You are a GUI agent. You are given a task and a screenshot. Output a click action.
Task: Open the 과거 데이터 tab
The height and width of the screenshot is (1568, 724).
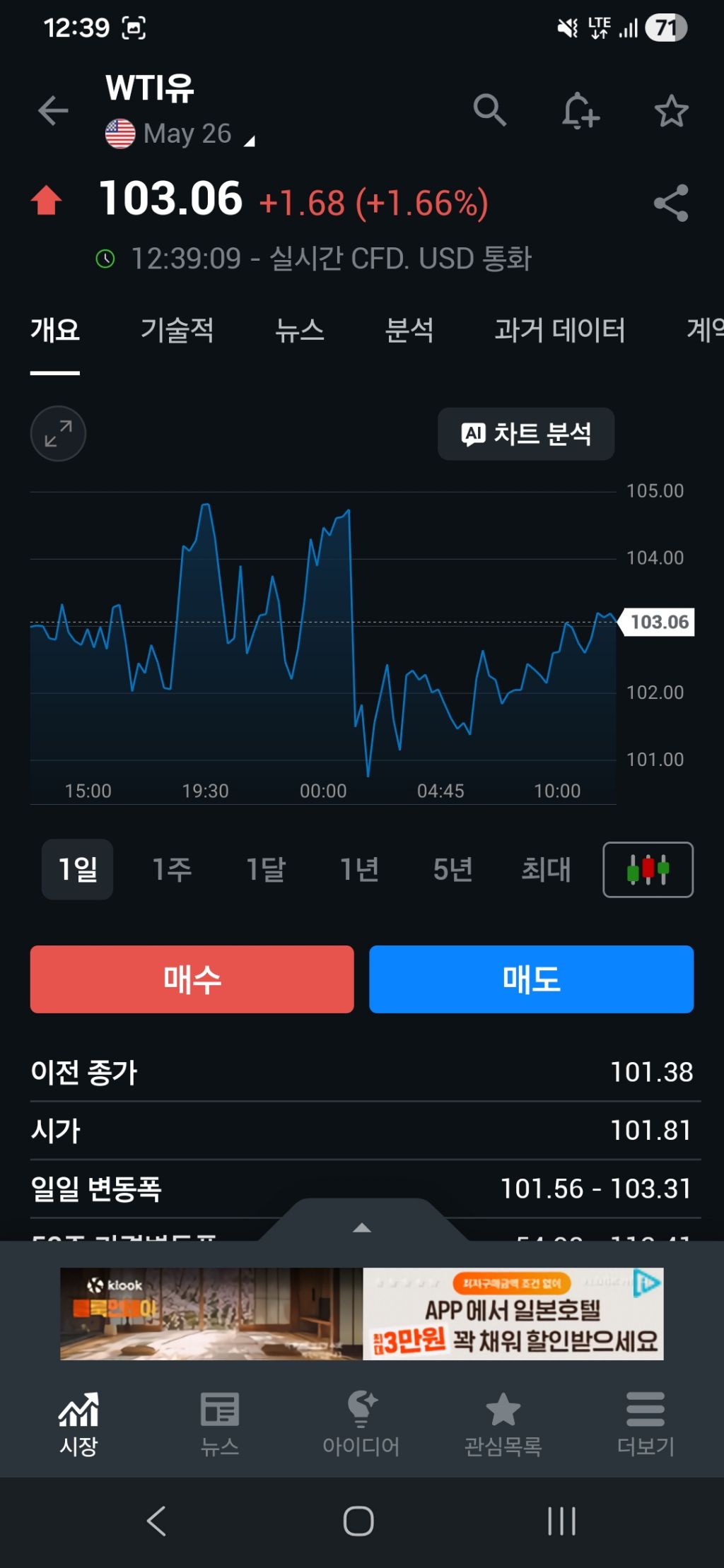(559, 330)
